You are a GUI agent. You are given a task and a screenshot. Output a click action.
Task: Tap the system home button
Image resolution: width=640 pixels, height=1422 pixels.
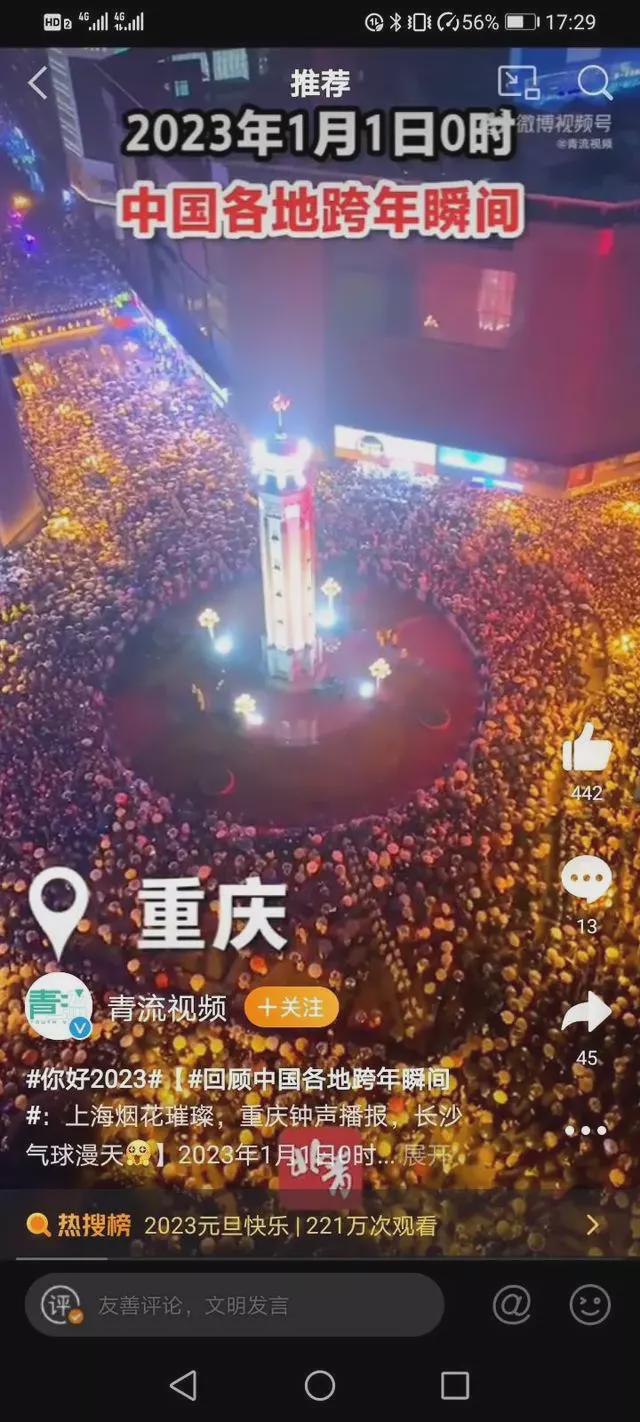(x=320, y=1385)
